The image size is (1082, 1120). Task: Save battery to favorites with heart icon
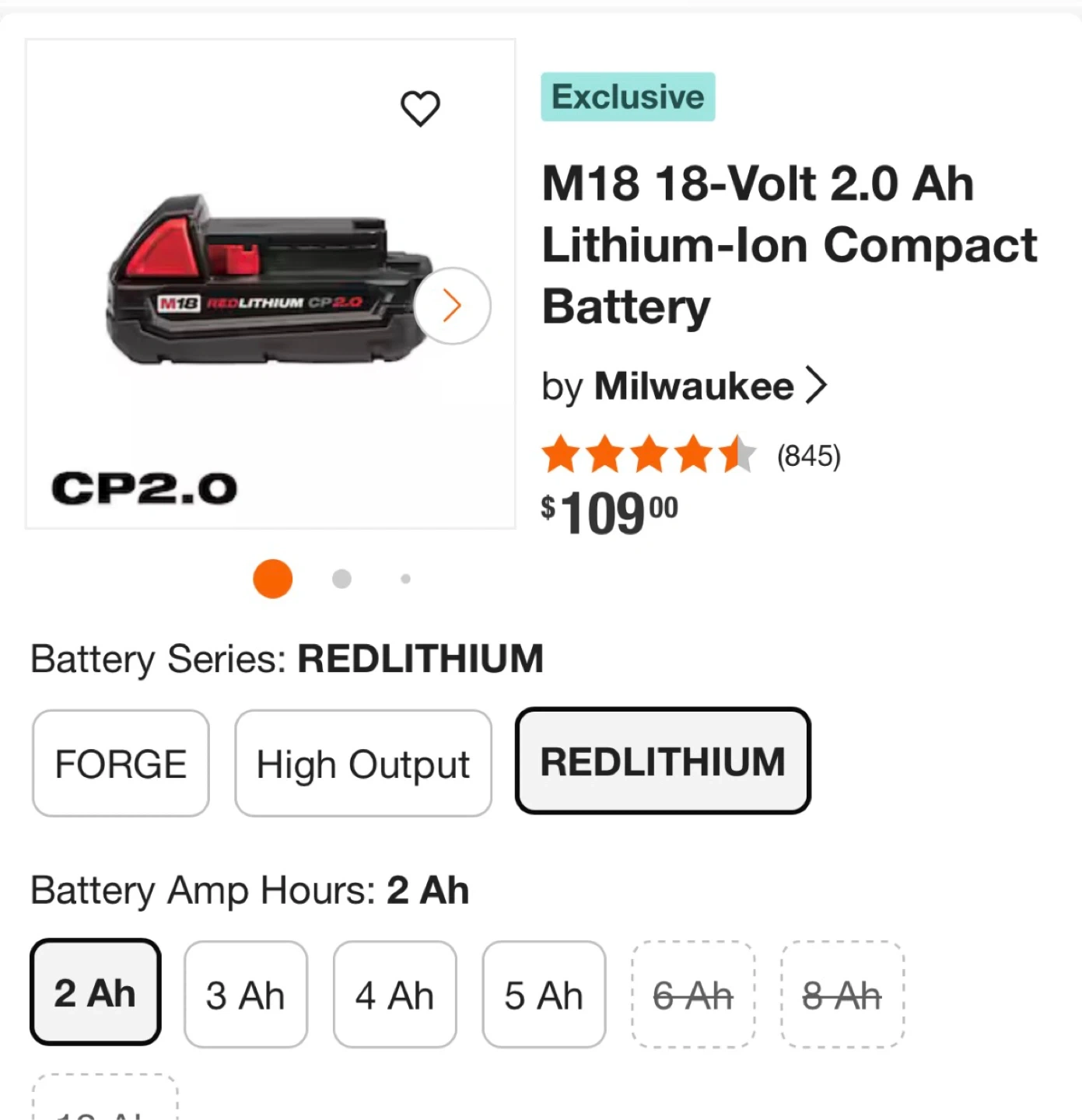[x=420, y=108]
